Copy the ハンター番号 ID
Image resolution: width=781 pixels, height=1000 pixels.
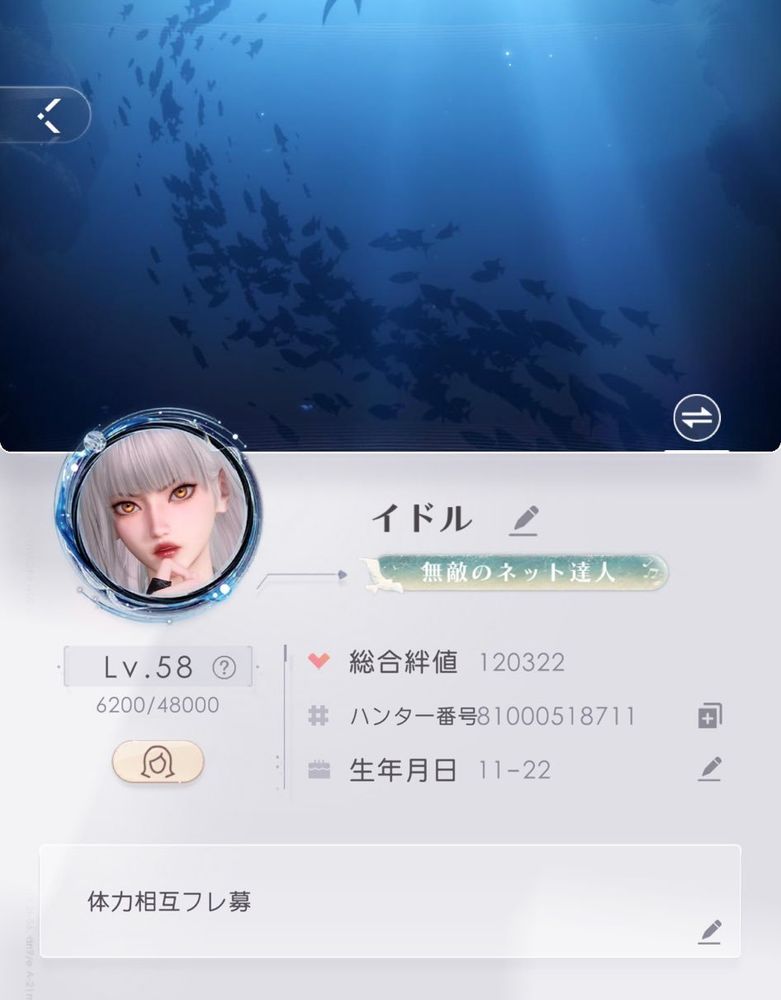[710, 716]
